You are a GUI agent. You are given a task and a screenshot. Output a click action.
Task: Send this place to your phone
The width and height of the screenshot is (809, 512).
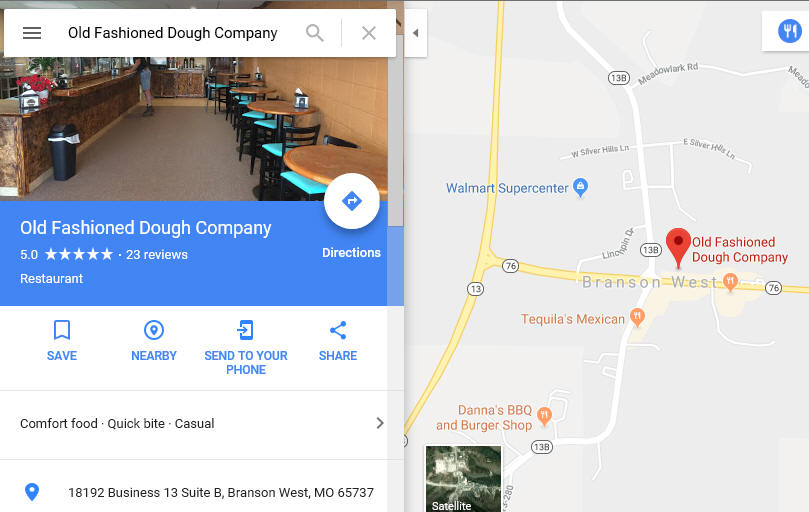(x=245, y=345)
